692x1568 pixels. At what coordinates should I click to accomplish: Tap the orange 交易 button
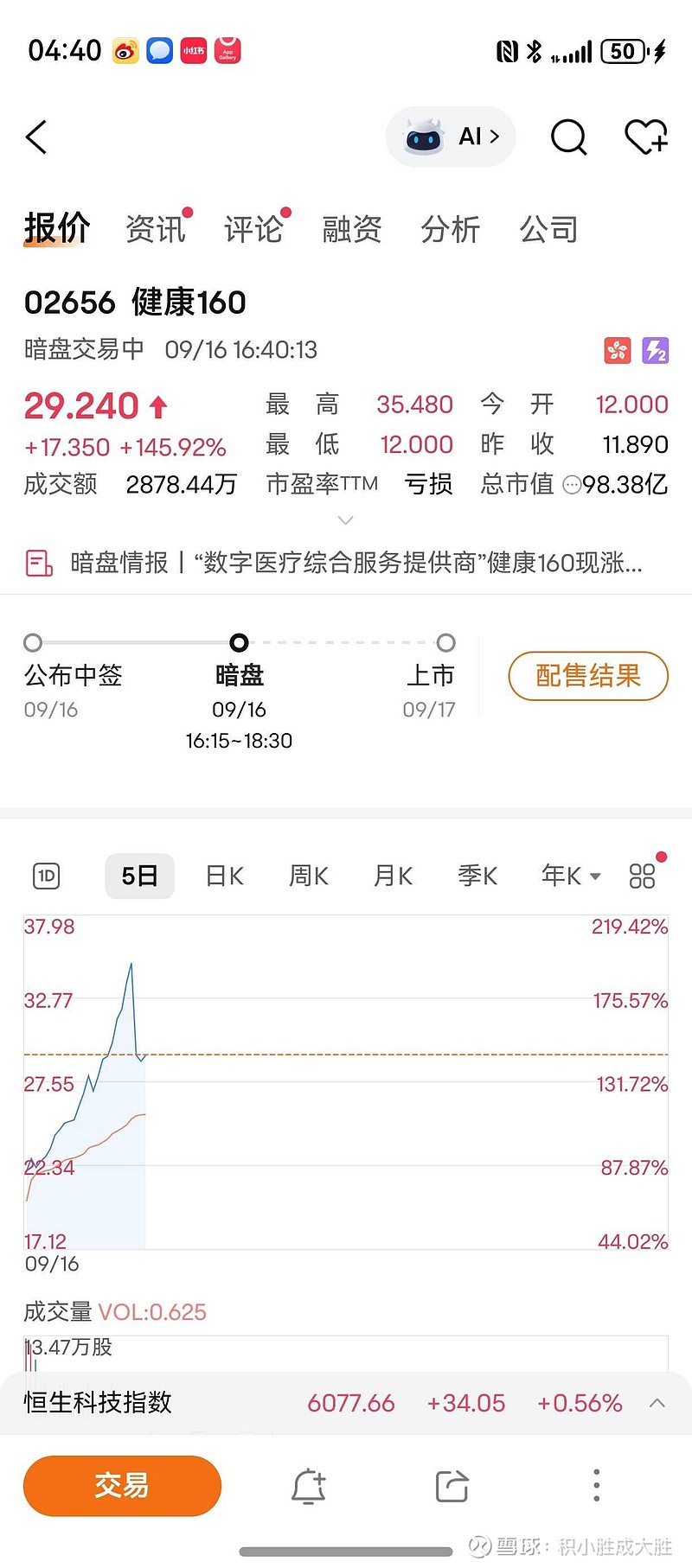(x=122, y=1486)
